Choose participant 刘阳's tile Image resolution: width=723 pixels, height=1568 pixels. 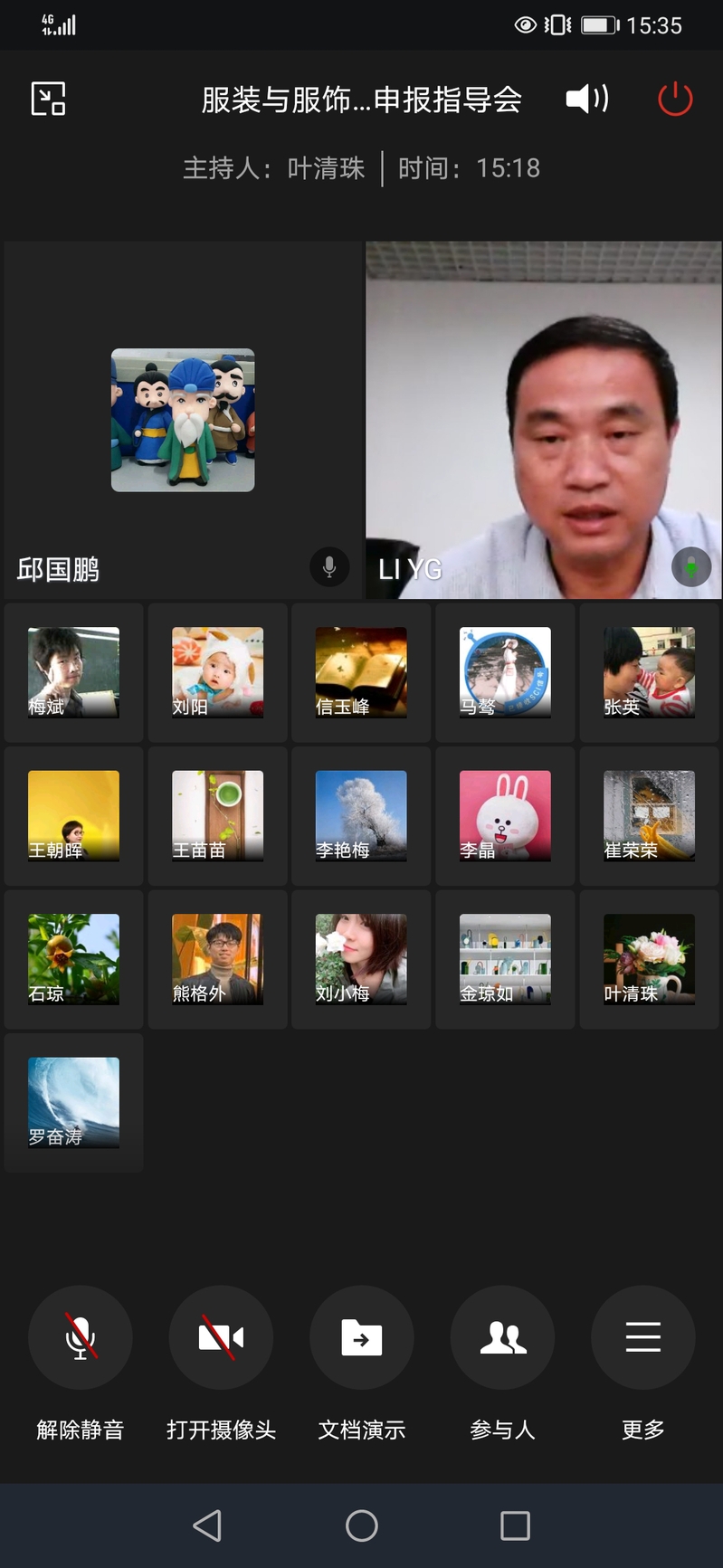click(217, 672)
